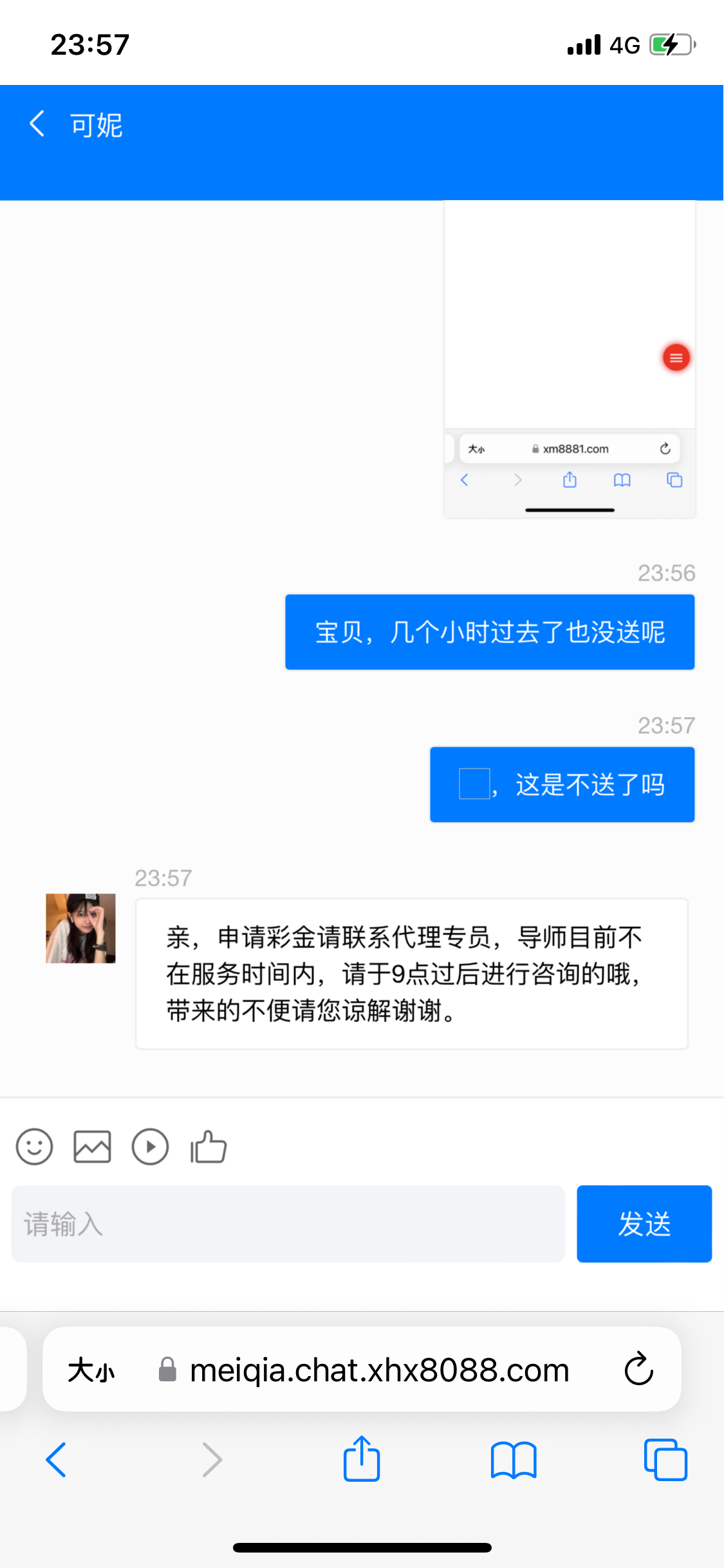Open the sent screenshot image in chat
This screenshot has height=1568, width=724.
click(570, 359)
